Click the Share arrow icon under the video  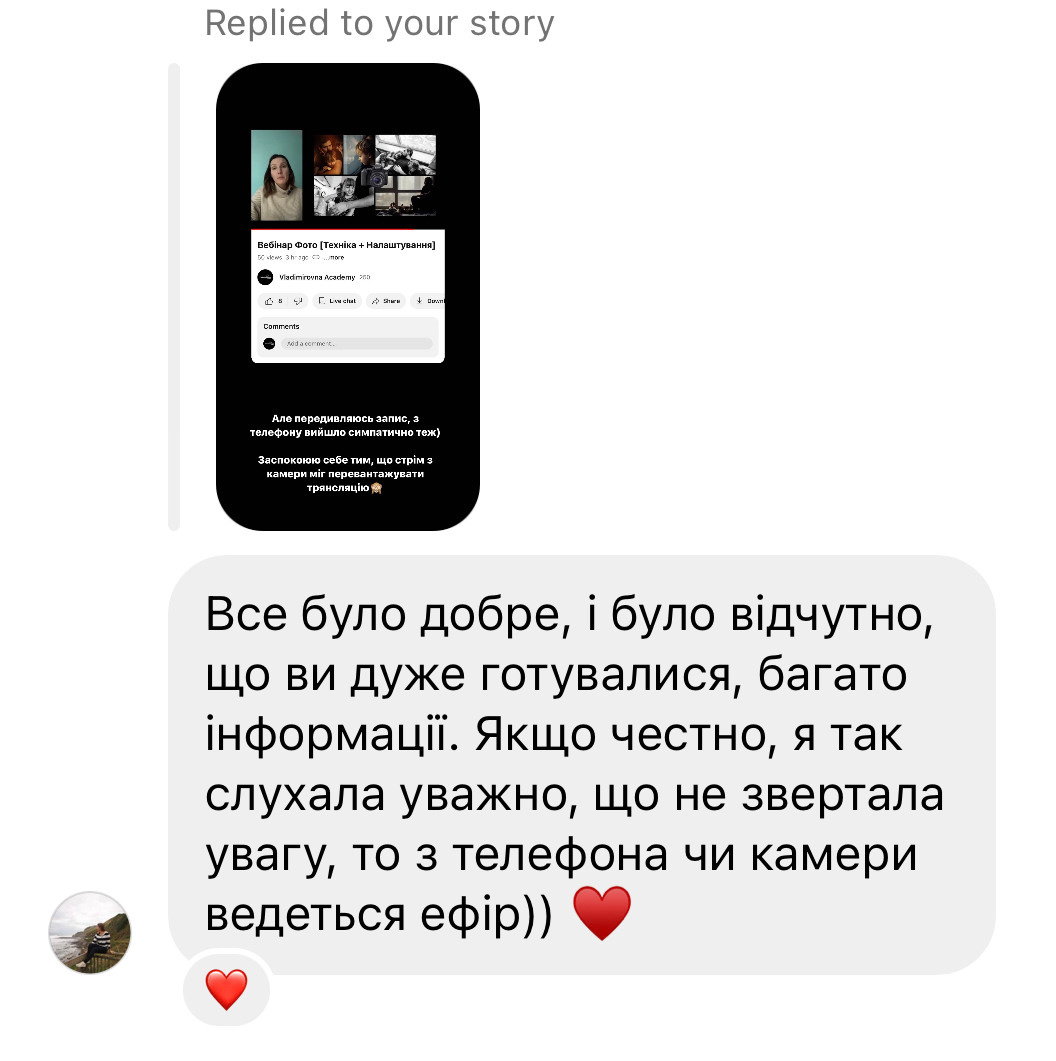point(375,301)
